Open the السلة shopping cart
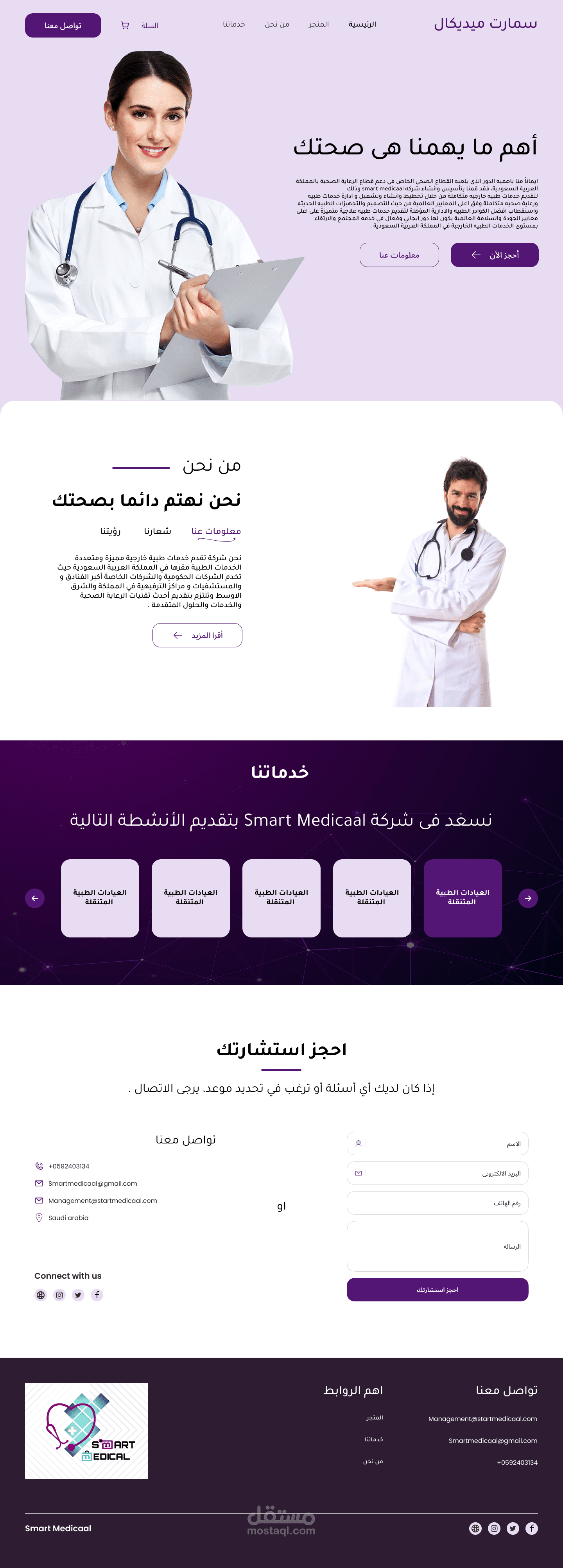 tap(140, 25)
